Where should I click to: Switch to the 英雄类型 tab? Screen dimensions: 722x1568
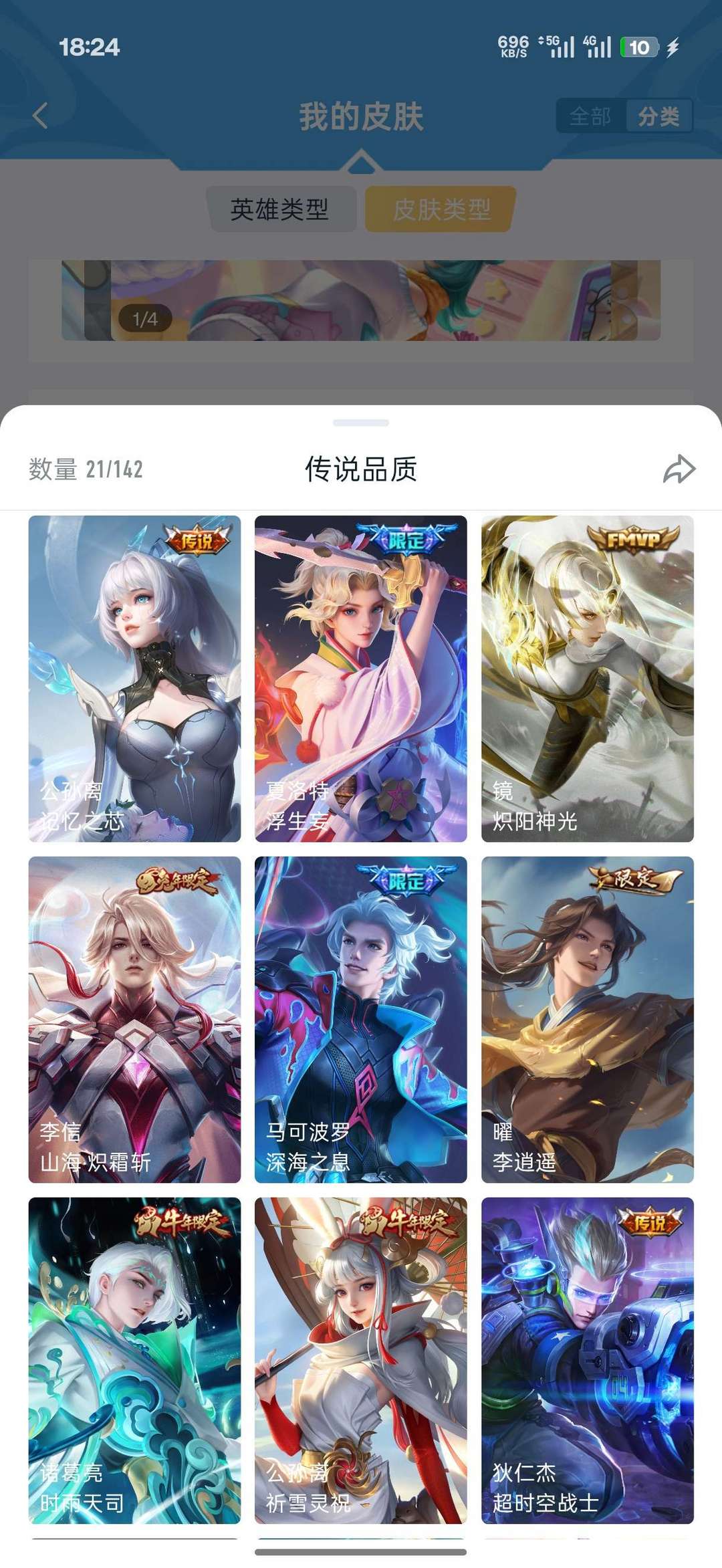pyautogui.click(x=279, y=209)
